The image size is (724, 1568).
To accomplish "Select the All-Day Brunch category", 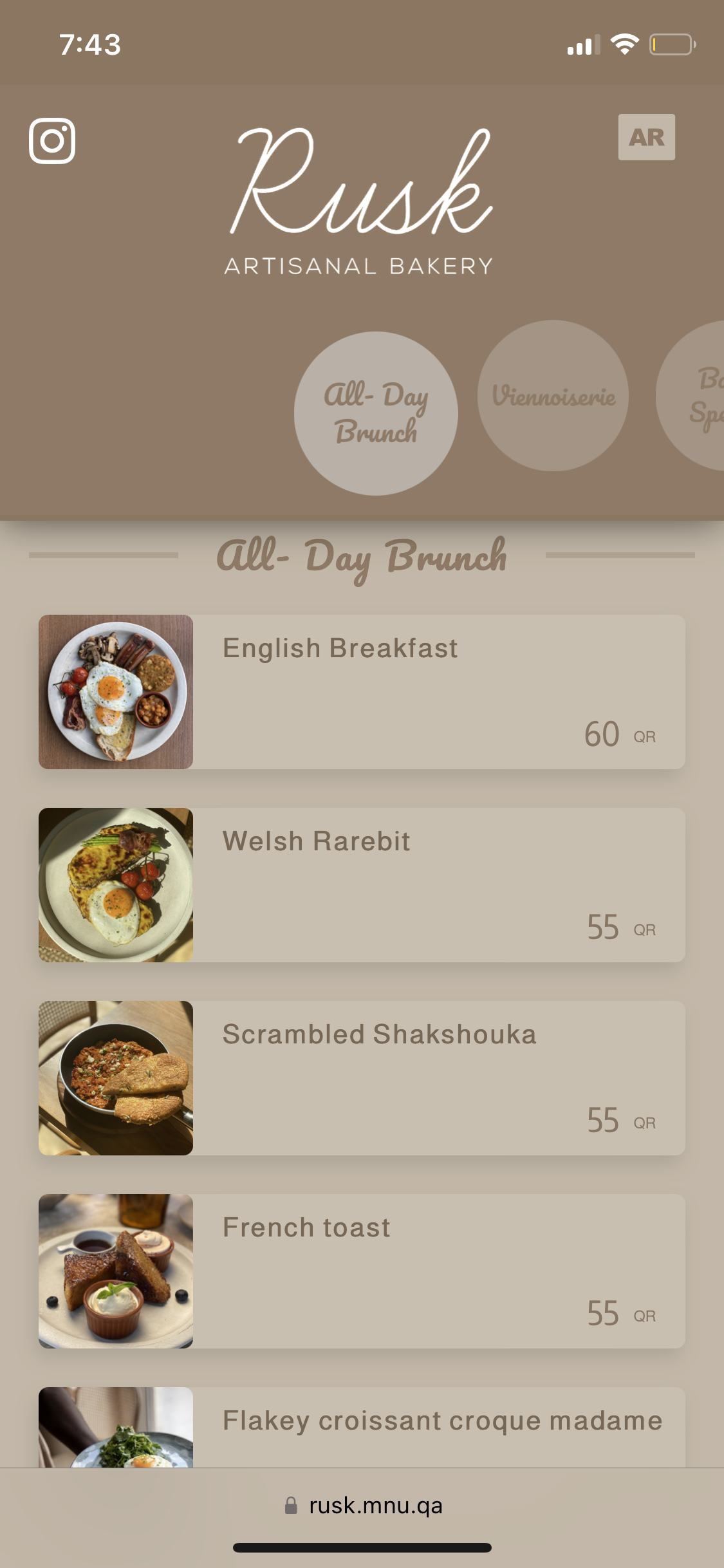I will point(376,413).
